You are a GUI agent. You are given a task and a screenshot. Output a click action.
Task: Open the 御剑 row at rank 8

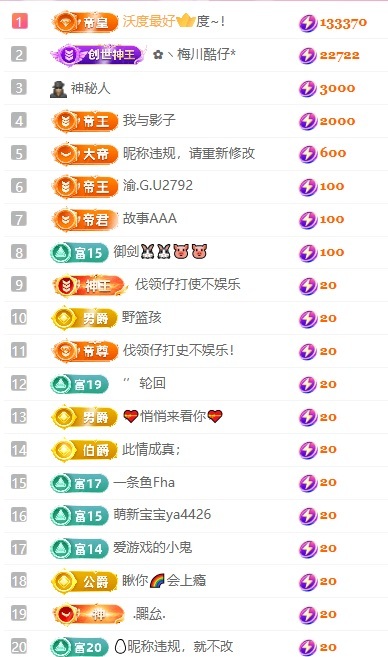194,253
